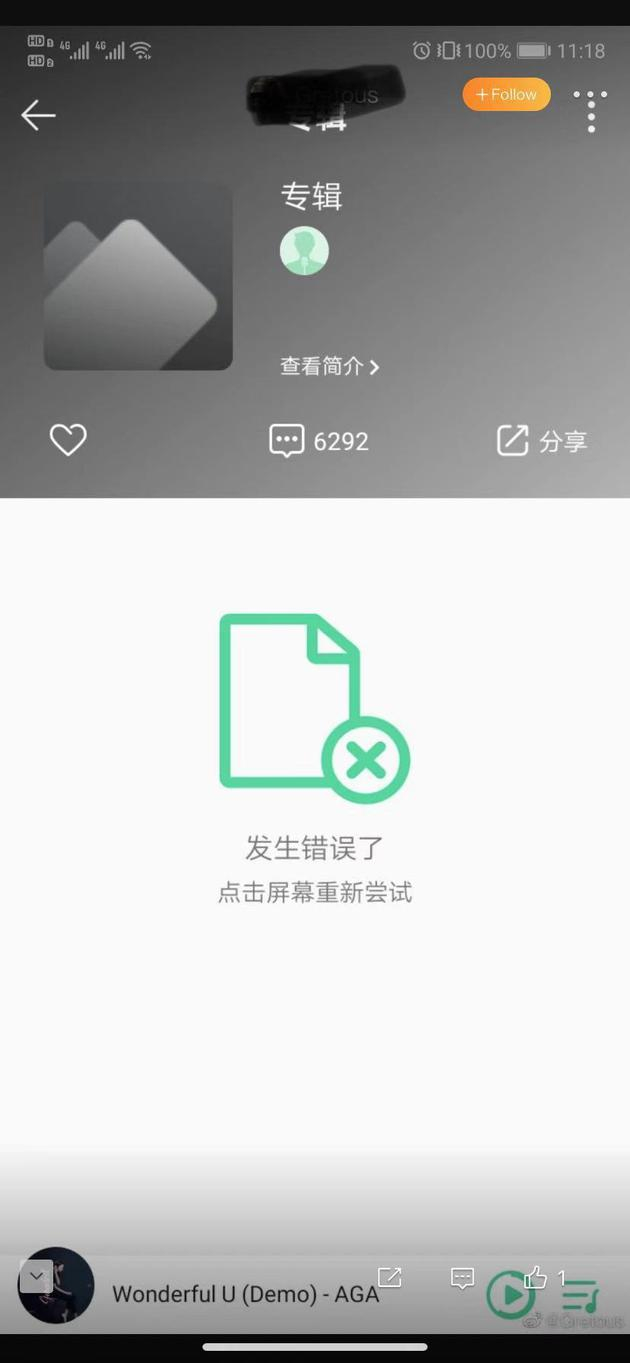Tap 分享 to share the album
The width and height of the screenshot is (630, 1363).
click(x=542, y=441)
